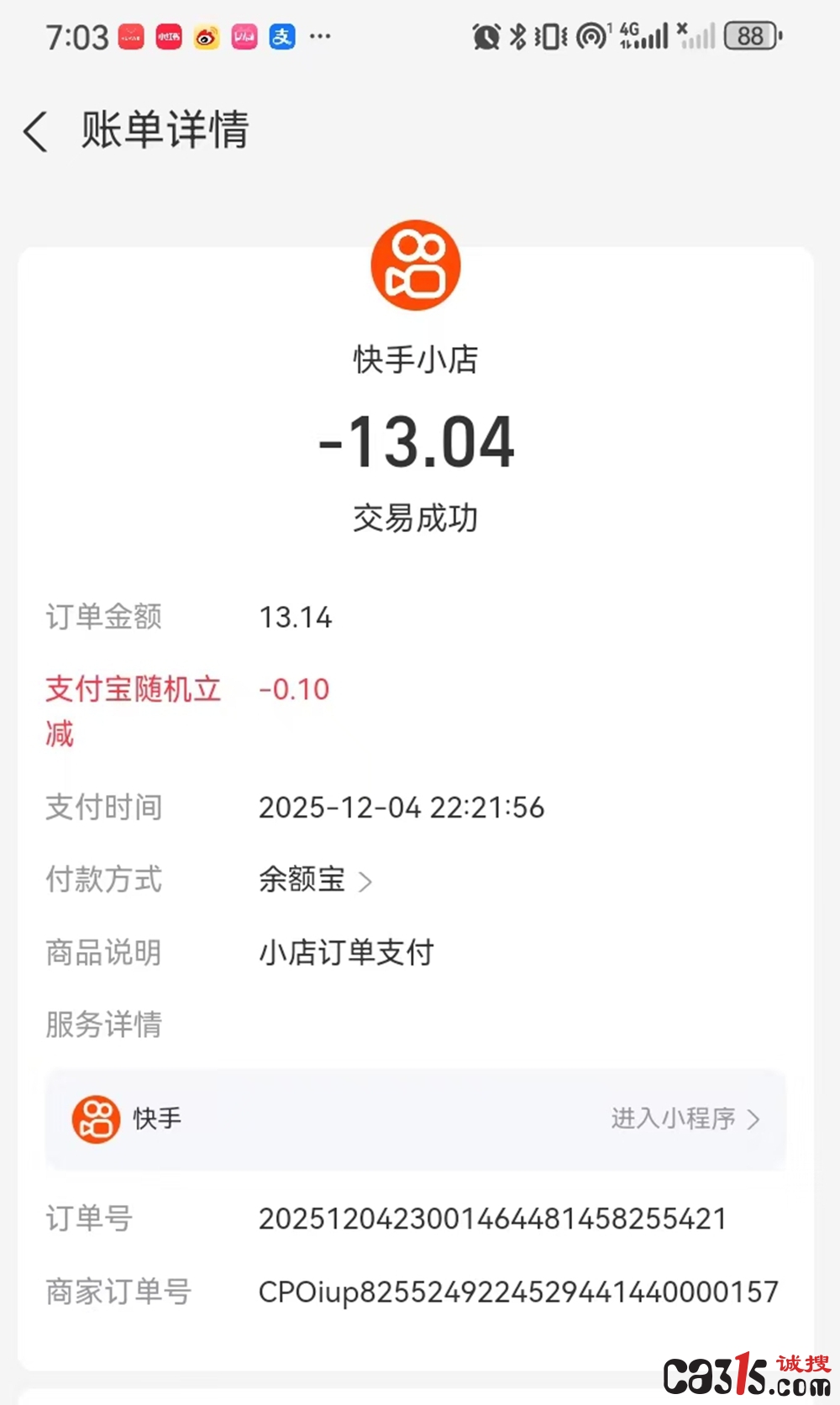This screenshot has height=1405, width=840.
Task: Open the Kuaishou Store orange camera logo
Action: (x=415, y=265)
